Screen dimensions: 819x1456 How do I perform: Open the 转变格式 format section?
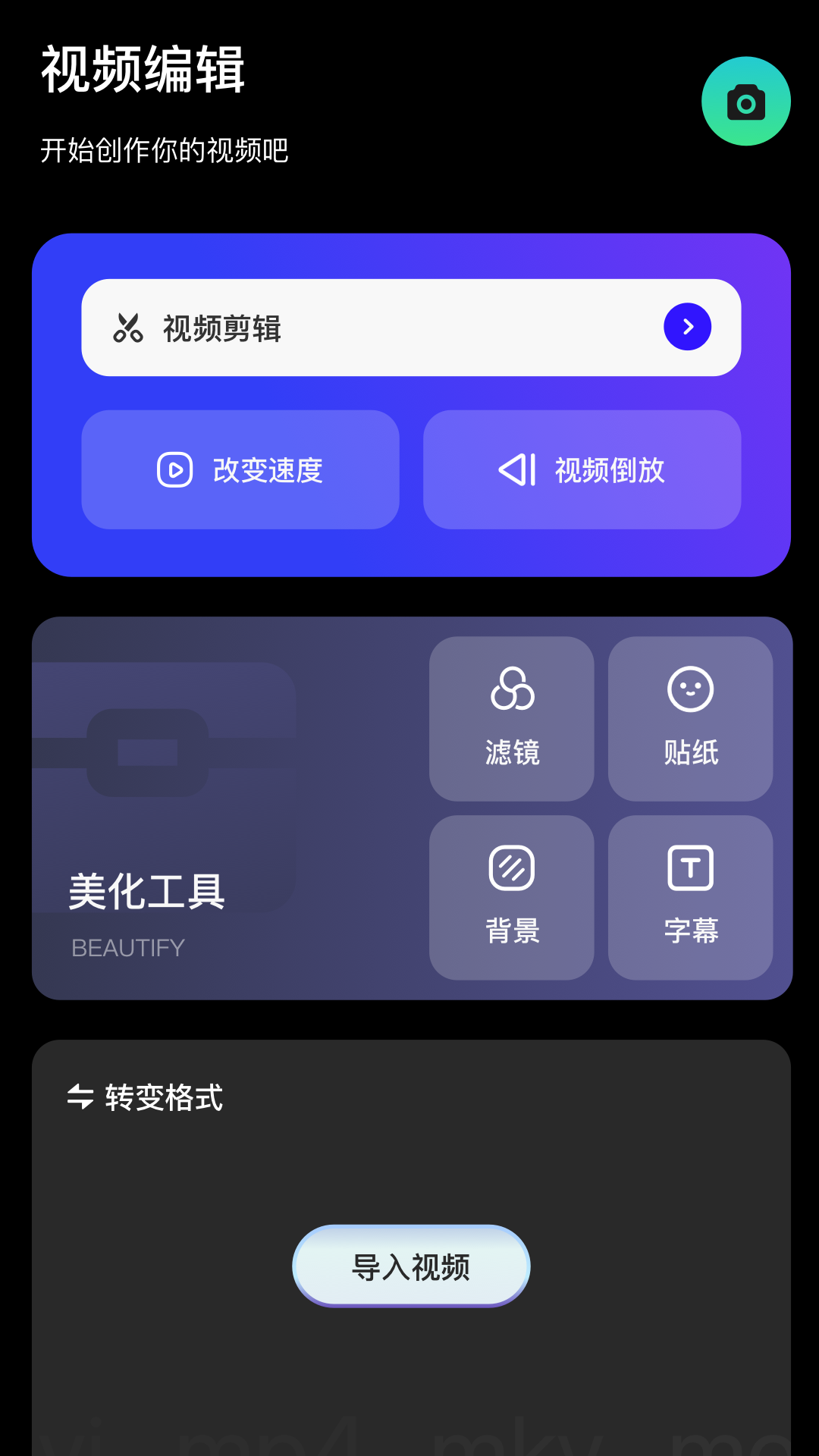(x=162, y=1097)
